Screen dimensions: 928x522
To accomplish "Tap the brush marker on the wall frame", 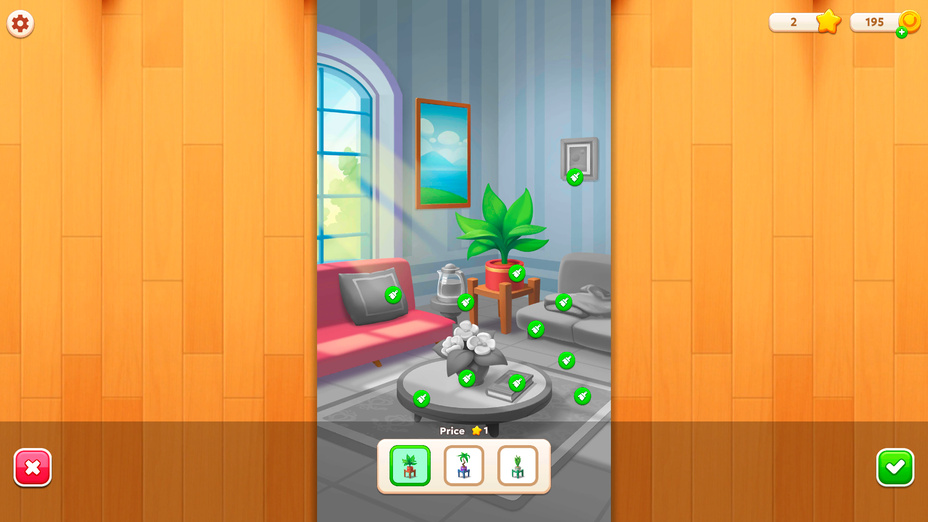I will pos(574,177).
